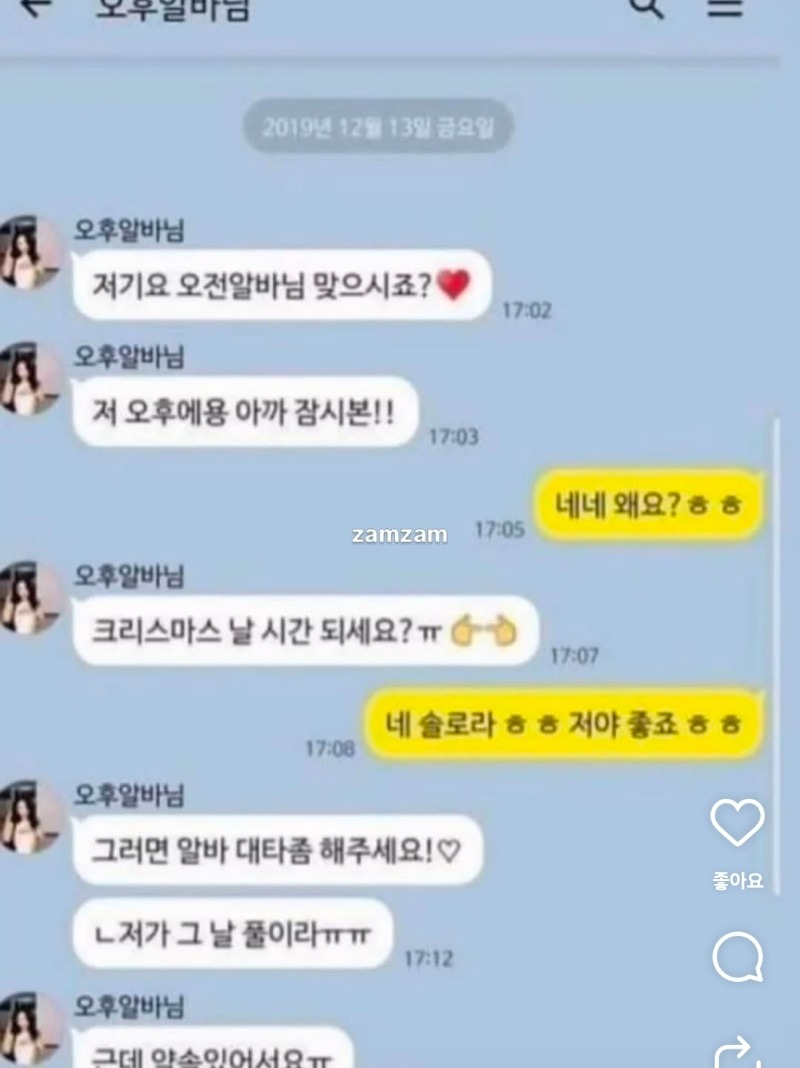Viewport: 800px width, 1068px height.
Task: Like this reel with the heart icon
Action: [x=737, y=823]
